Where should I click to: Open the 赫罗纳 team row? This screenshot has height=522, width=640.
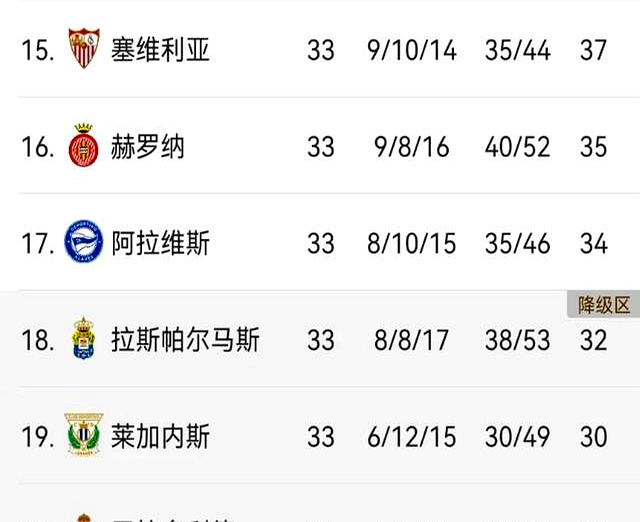[x=148, y=147]
